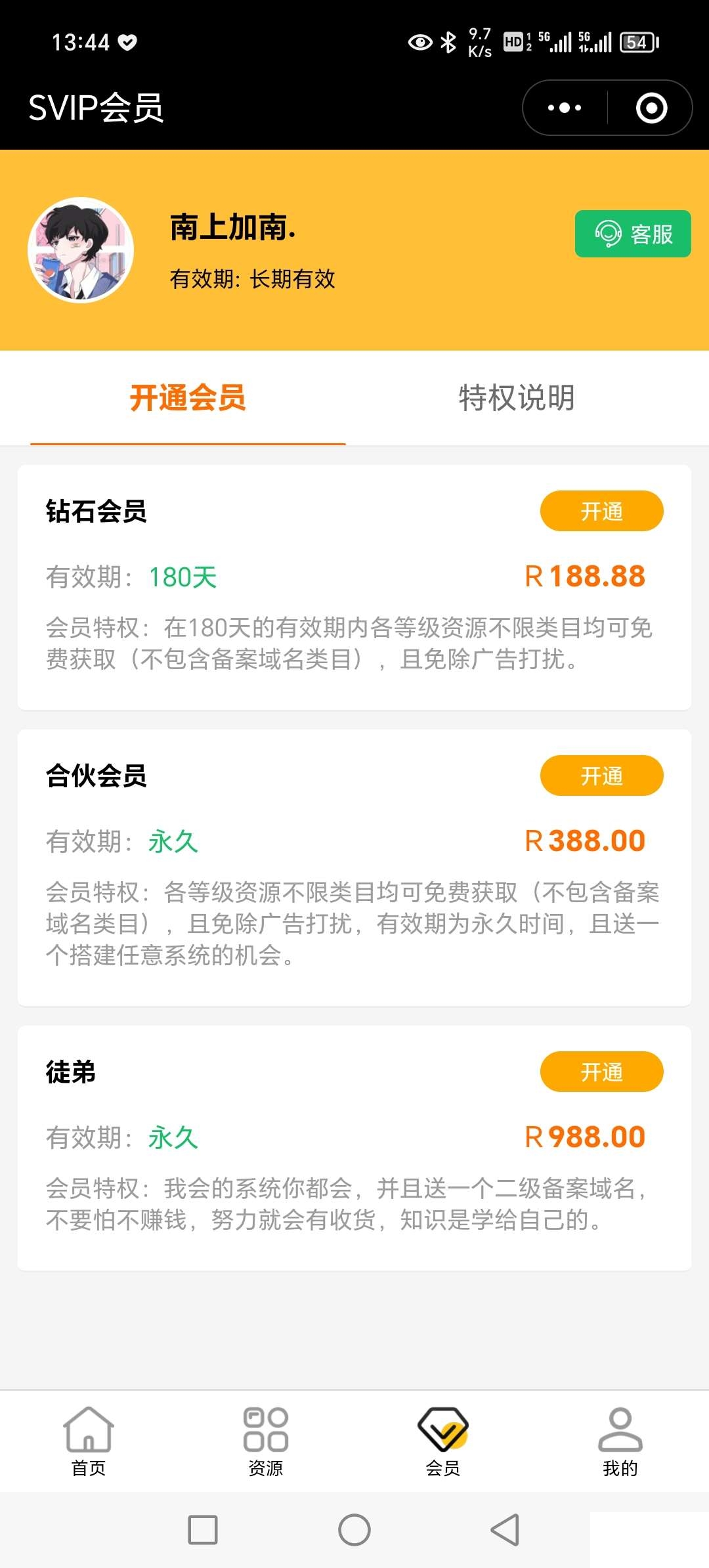Contact 客服 customer service

633,234
